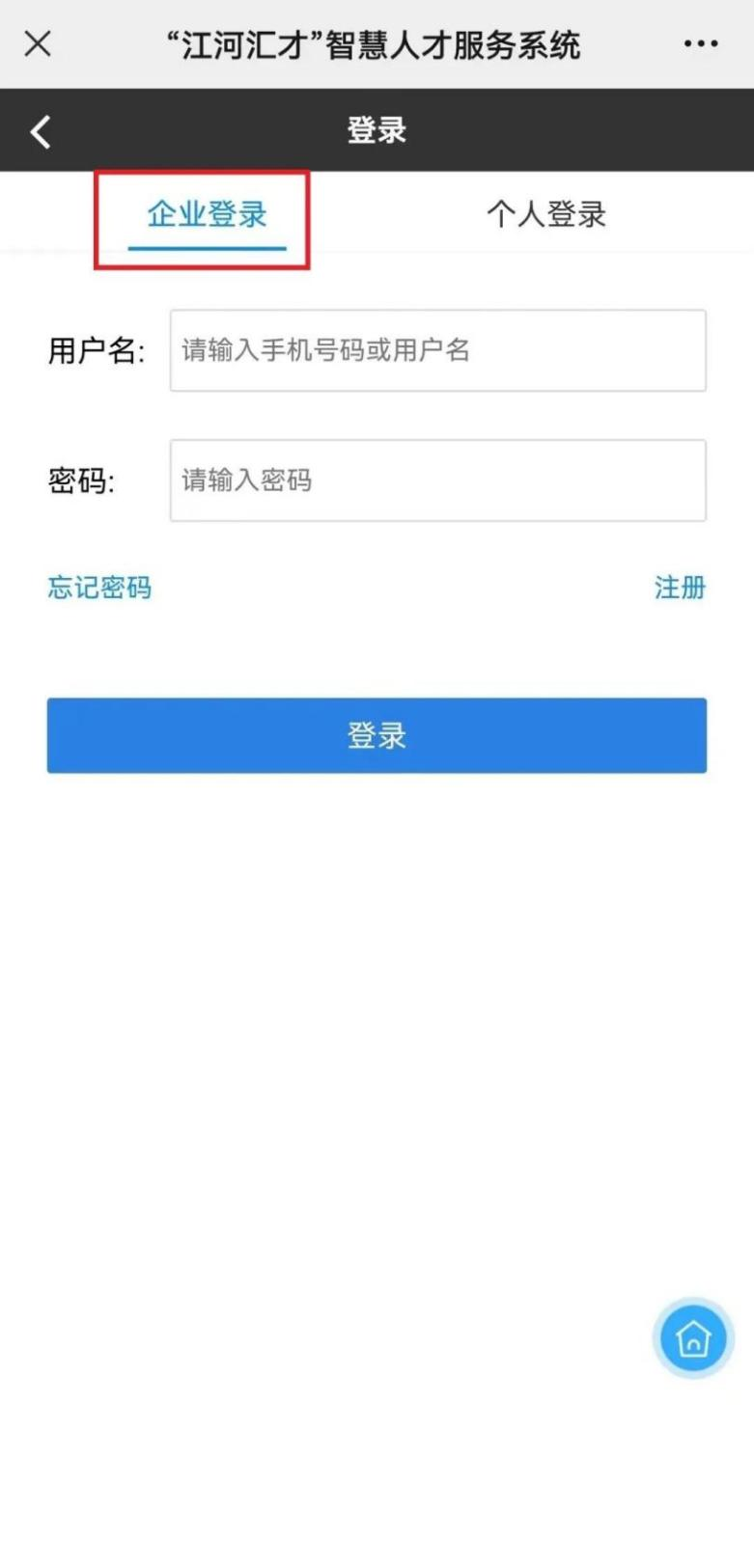
Task: Start registration via the 注册 link
Action: coord(680,588)
